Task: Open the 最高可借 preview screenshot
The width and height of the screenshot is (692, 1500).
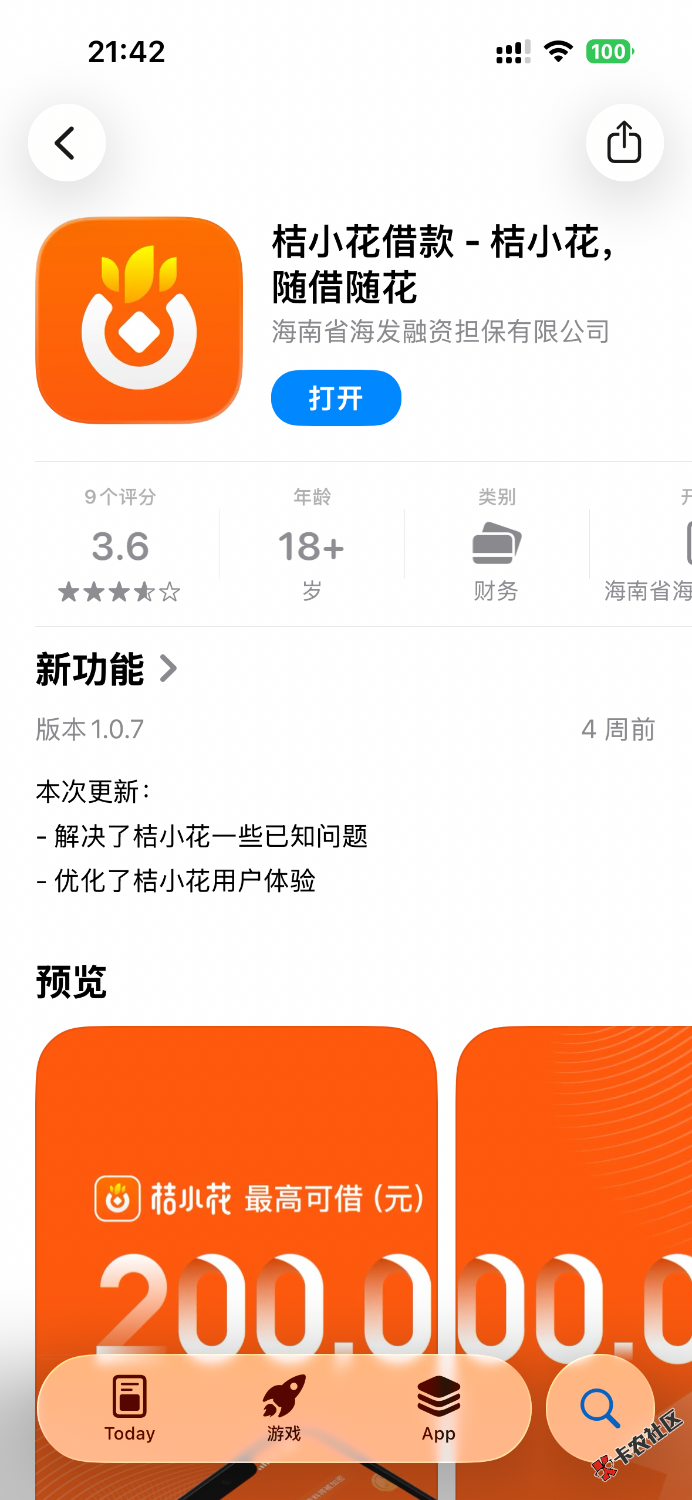Action: 236,1200
